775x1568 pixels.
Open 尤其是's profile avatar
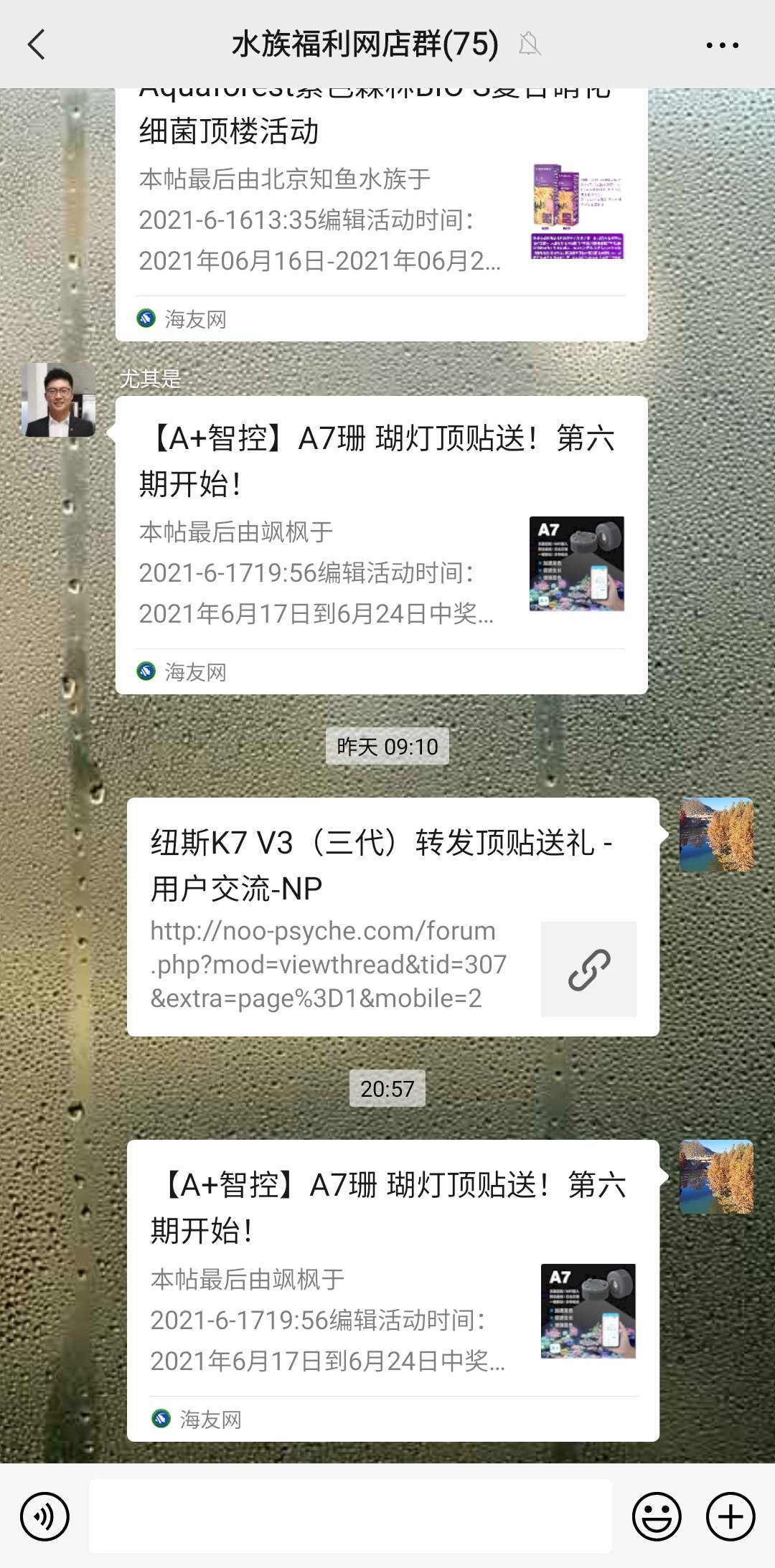coord(59,400)
